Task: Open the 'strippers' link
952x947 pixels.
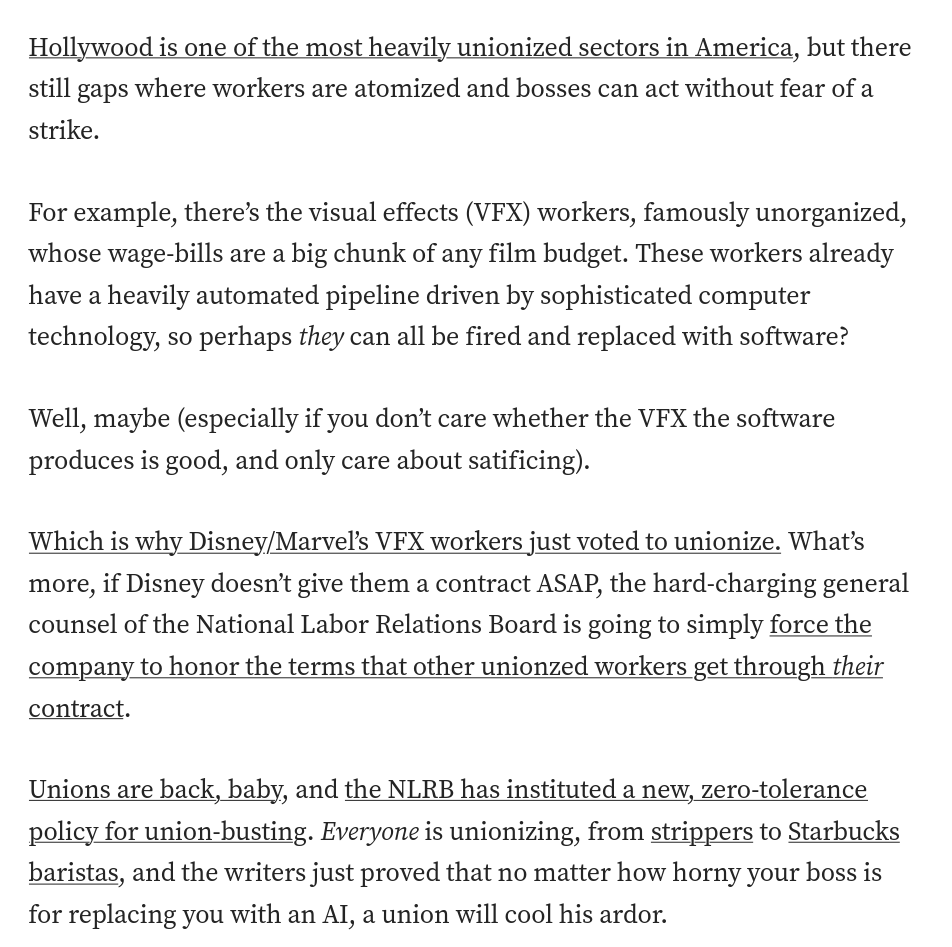Action: point(701,832)
